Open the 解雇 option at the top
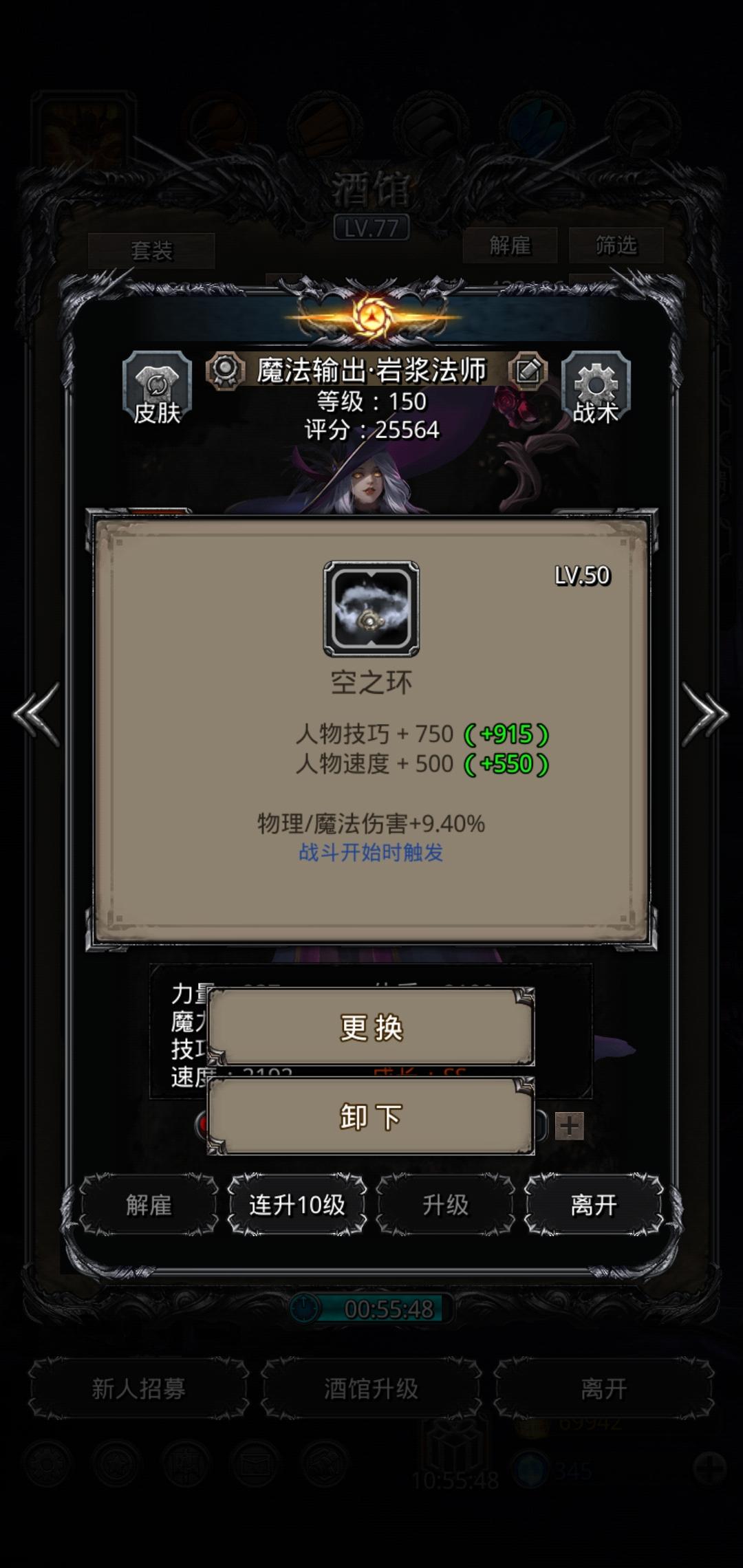743x1568 pixels. 511,246
